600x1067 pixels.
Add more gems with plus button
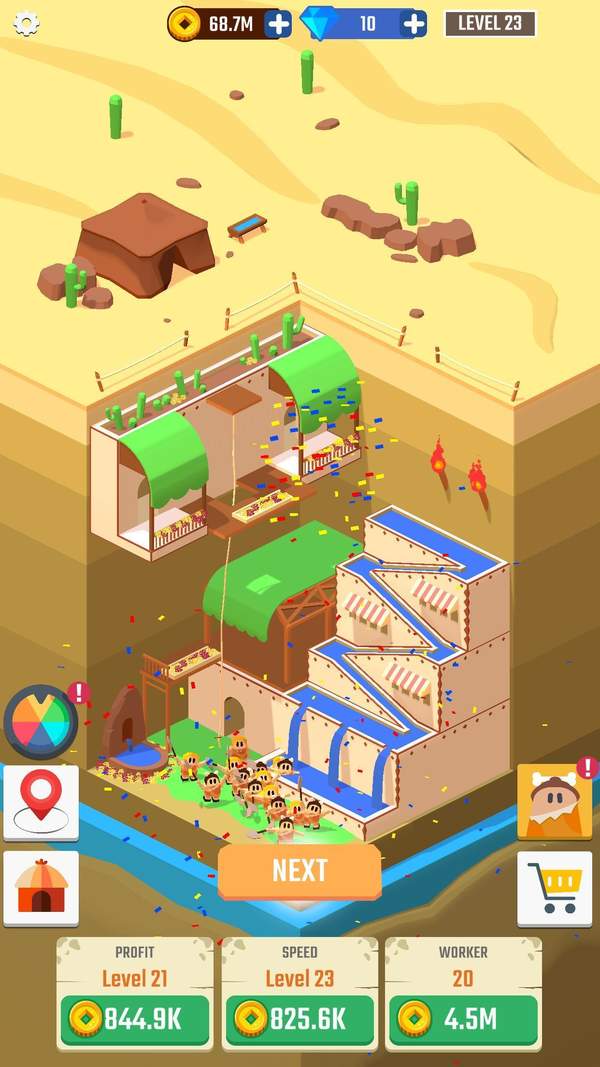tap(414, 23)
